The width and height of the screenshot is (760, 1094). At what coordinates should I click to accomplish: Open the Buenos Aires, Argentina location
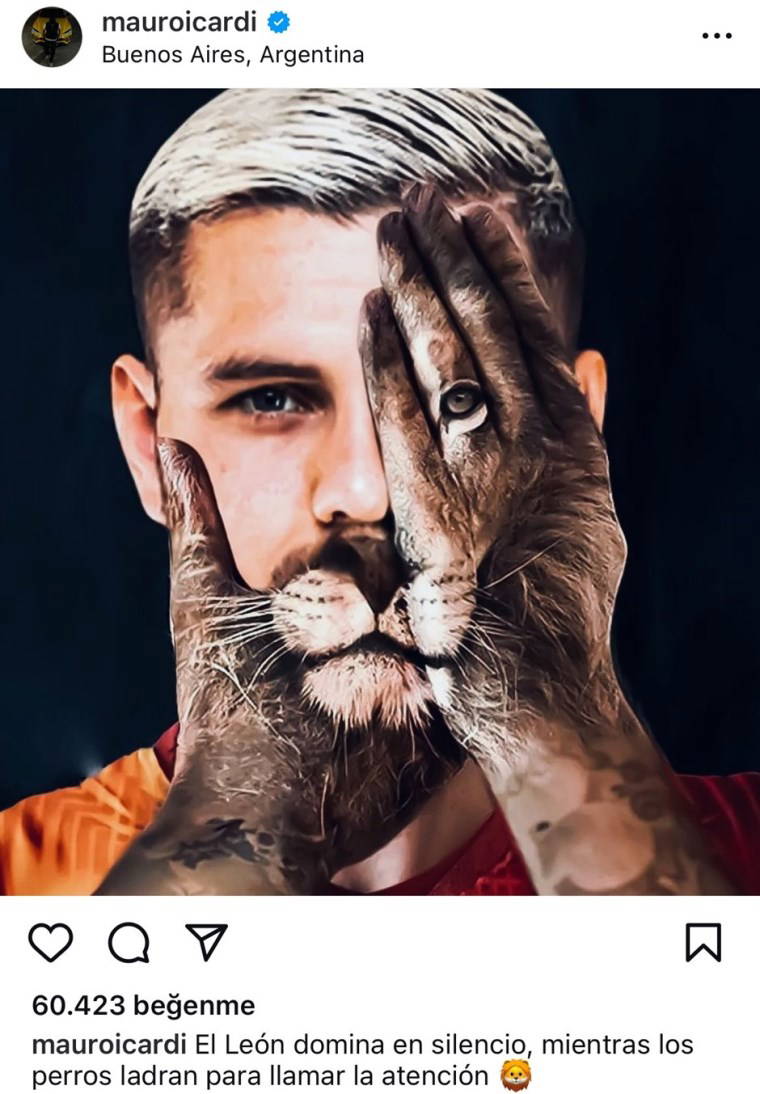point(232,55)
